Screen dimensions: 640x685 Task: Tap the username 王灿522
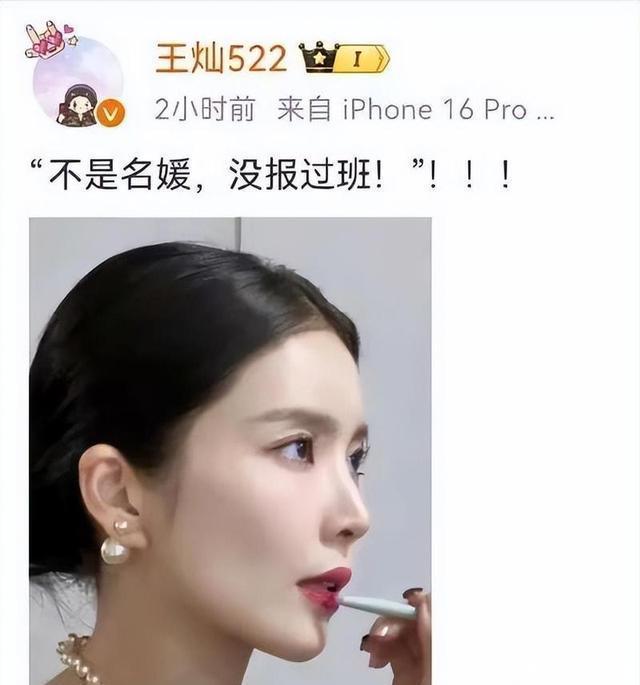[x=220, y=59]
